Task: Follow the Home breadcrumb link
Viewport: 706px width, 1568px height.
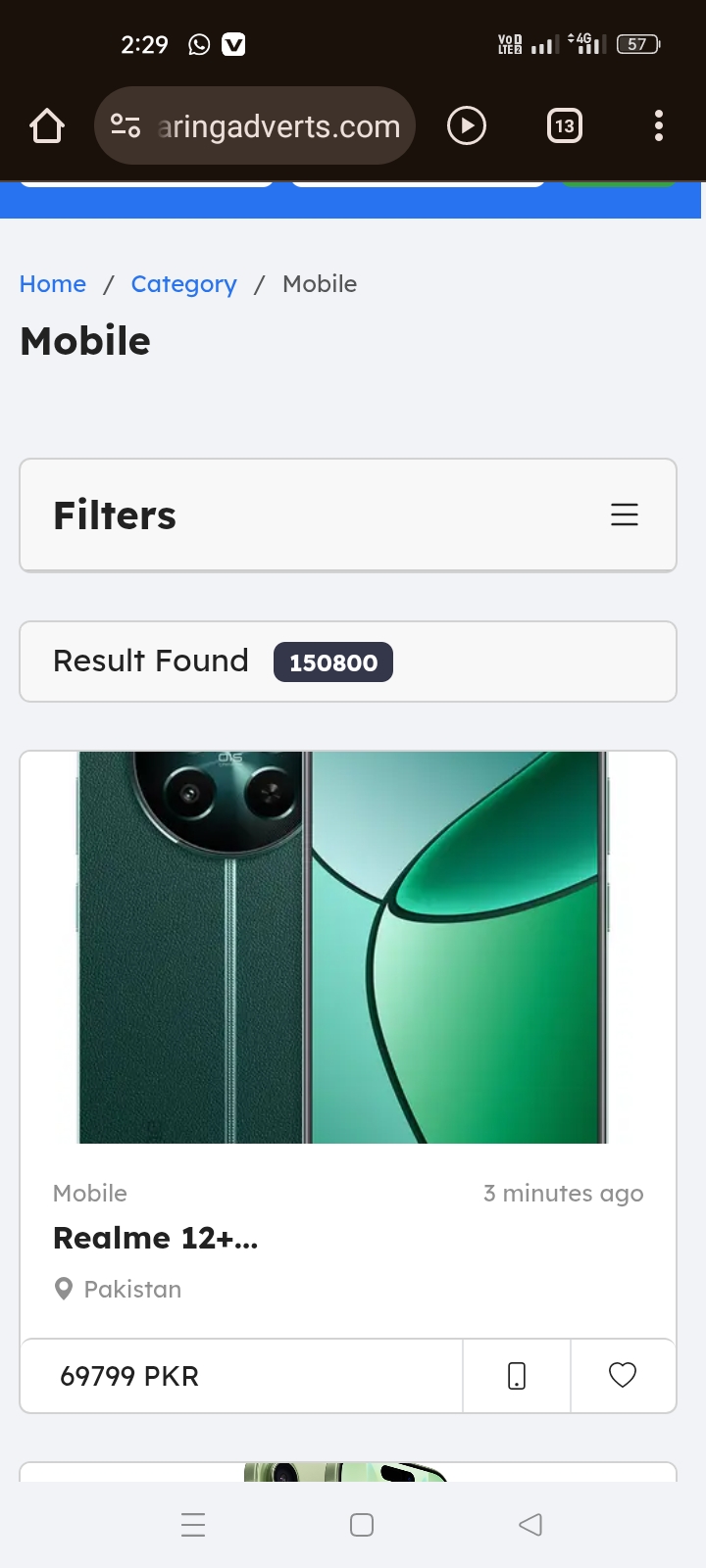Action: pyautogui.click(x=53, y=284)
